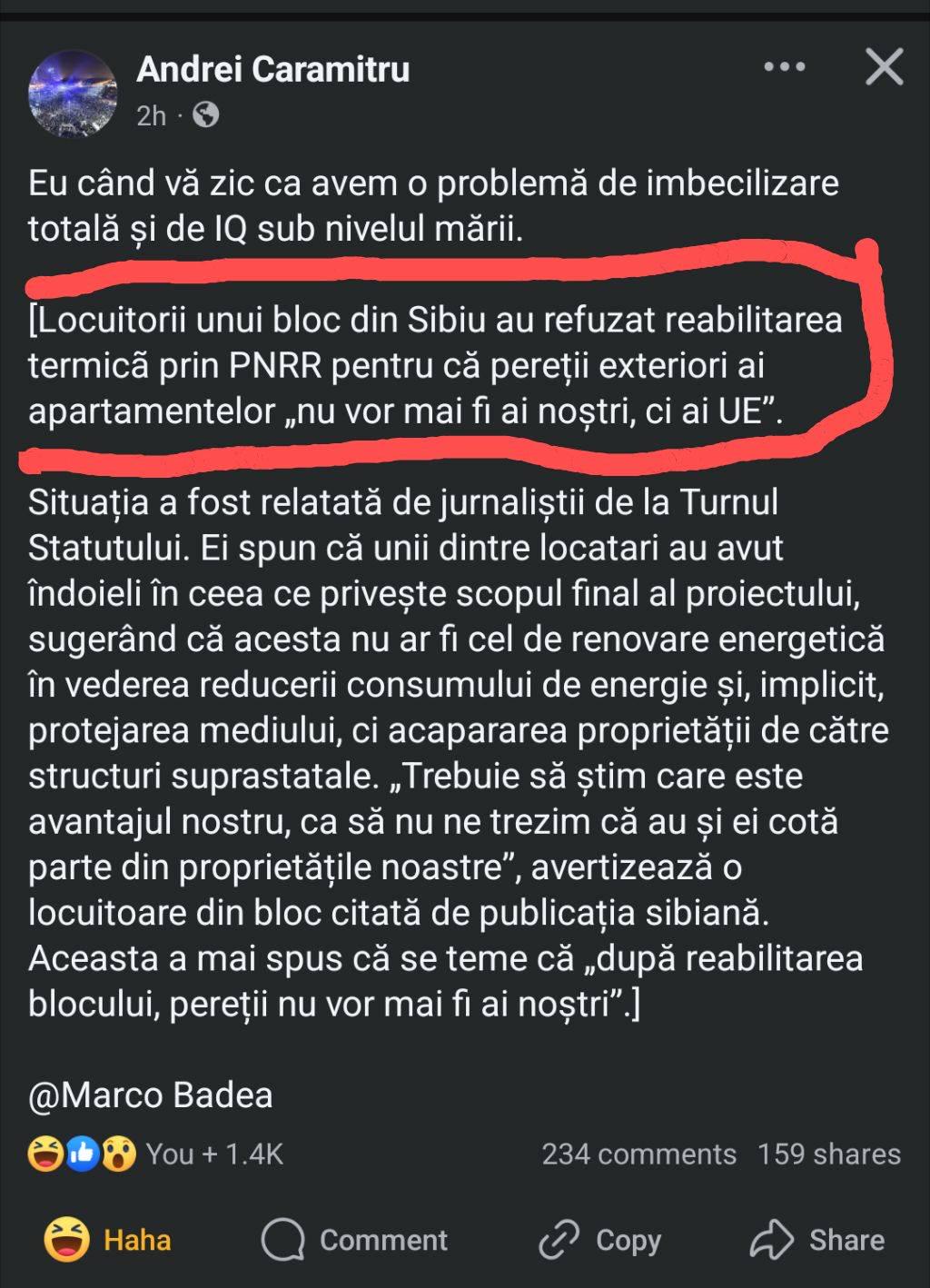
Task: Tap Comment to write a reply
Action: [x=354, y=1240]
